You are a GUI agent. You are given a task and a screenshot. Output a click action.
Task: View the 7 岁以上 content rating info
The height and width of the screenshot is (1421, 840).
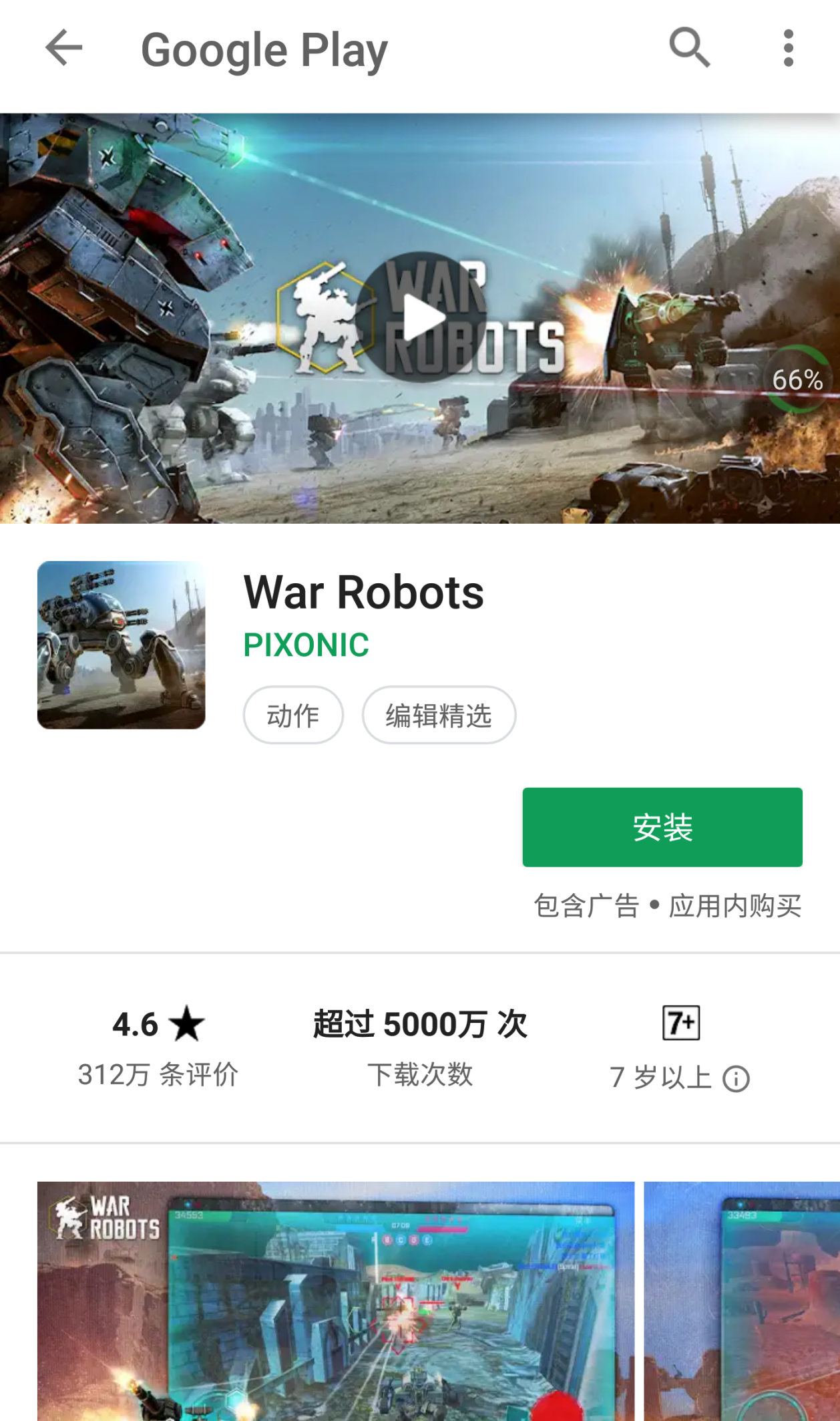click(x=736, y=1078)
